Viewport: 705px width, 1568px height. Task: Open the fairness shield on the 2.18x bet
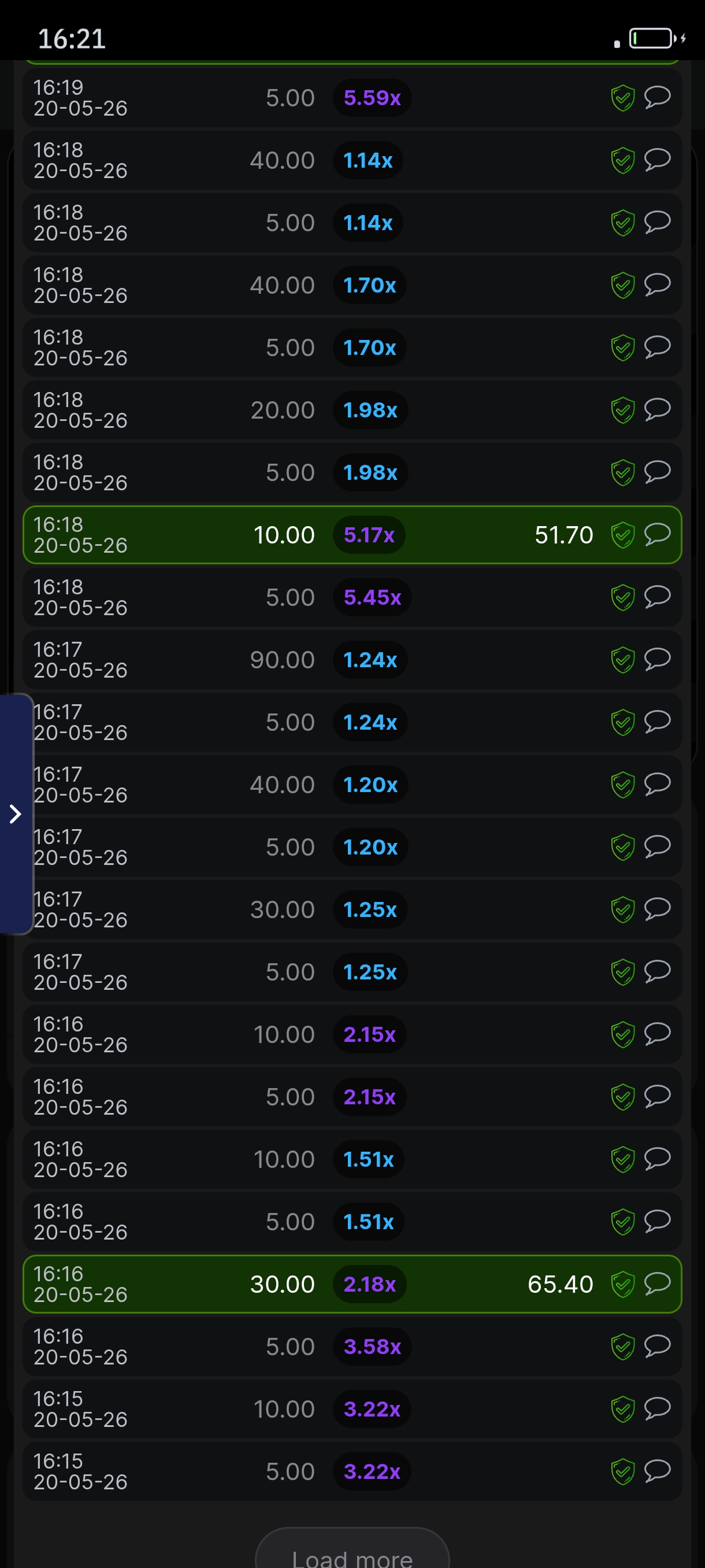(x=622, y=1284)
